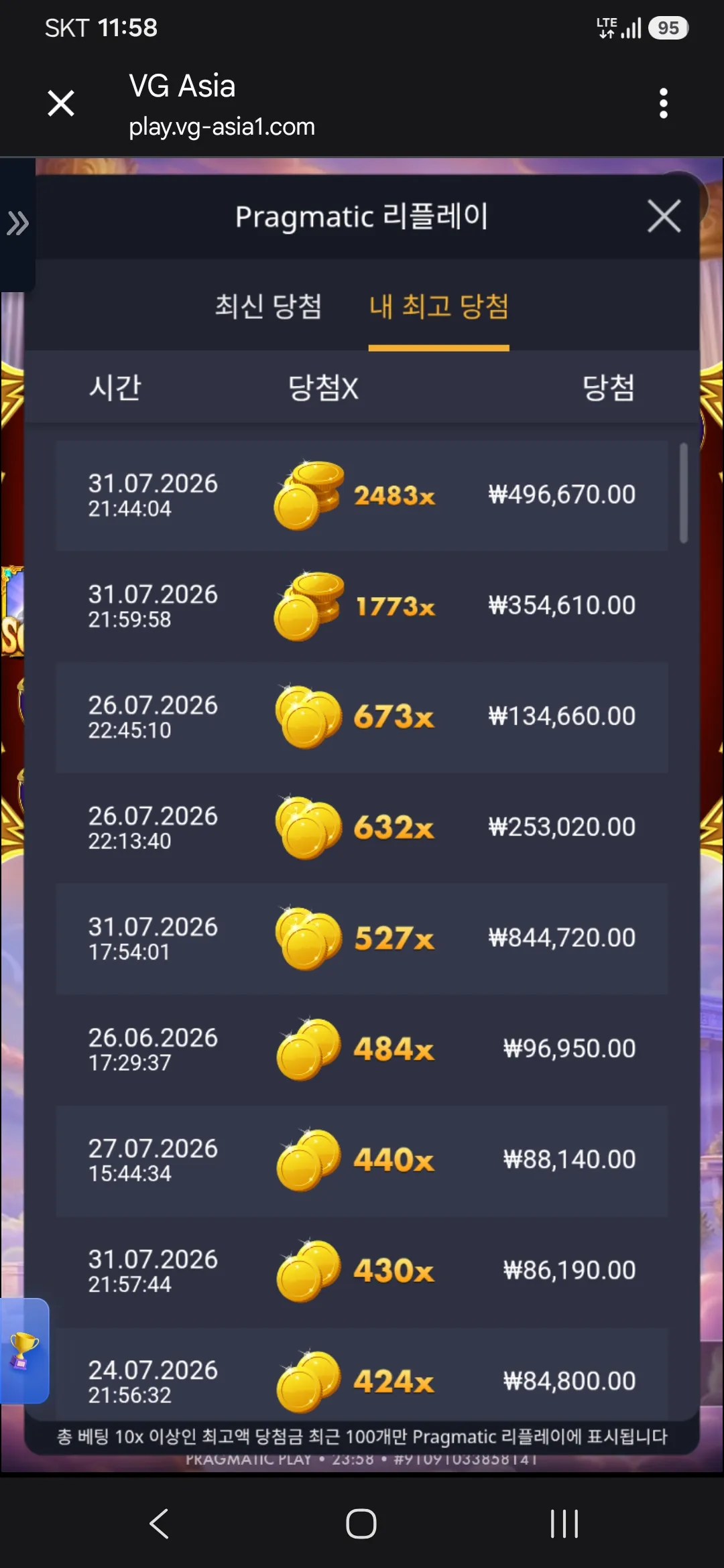Open the 632x win replay
The width and height of the screenshot is (724, 1568).
tap(362, 828)
